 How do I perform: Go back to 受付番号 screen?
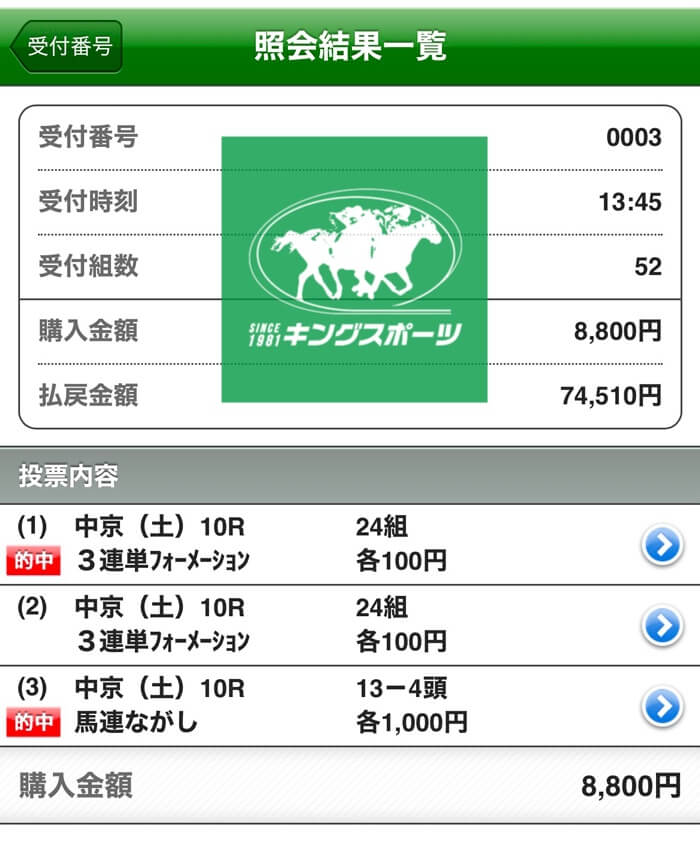click(66, 47)
